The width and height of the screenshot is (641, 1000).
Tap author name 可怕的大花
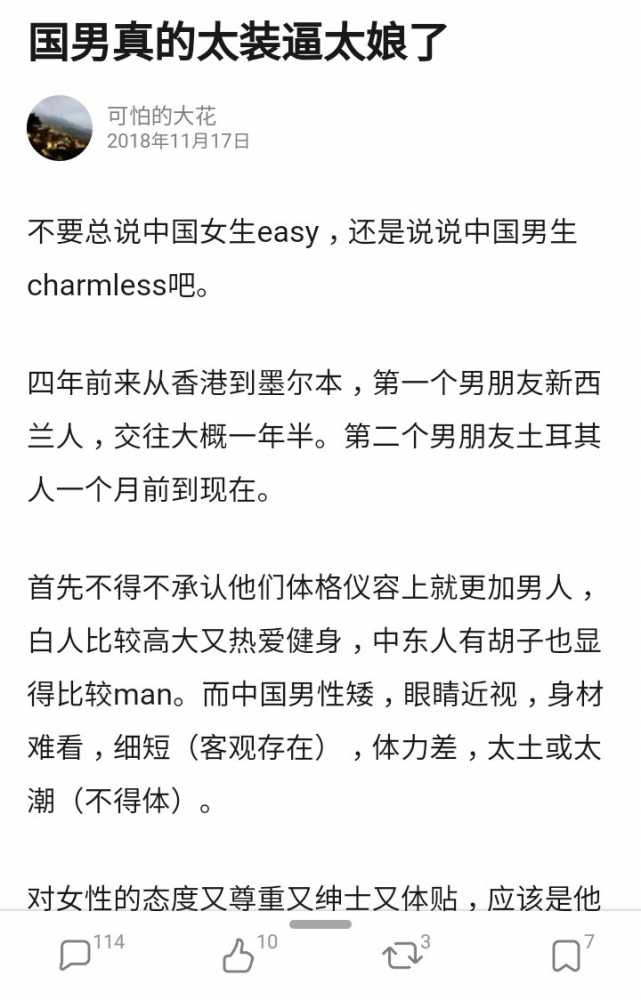[161, 116]
